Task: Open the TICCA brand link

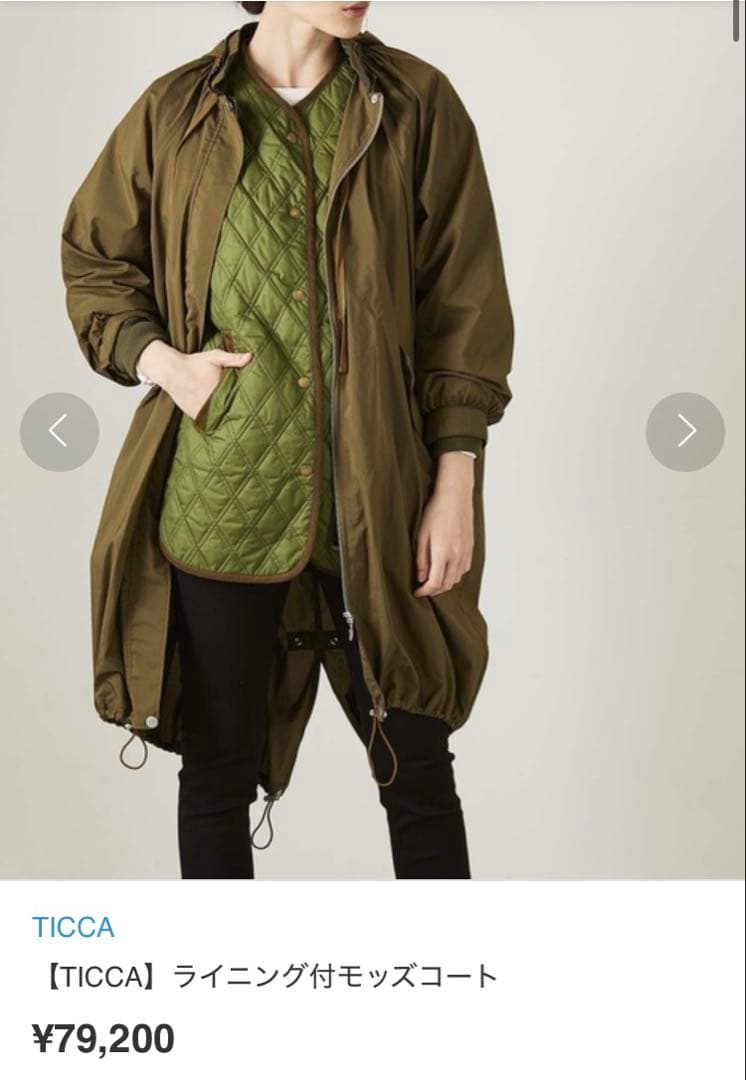Action: tap(73, 927)
